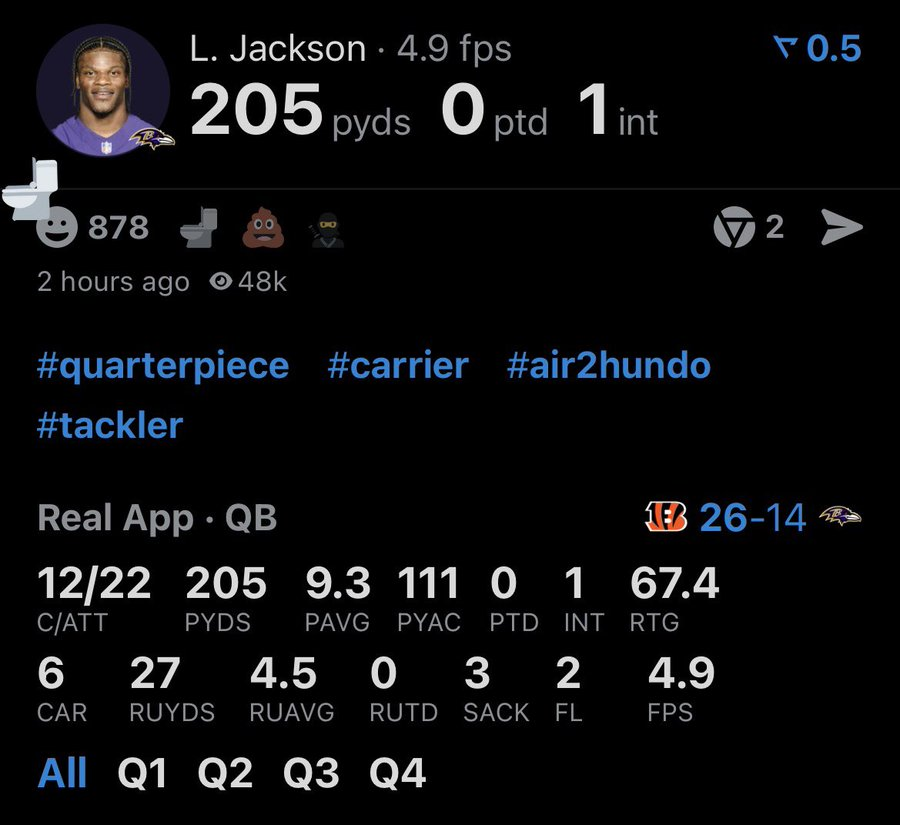Viewport: 900px width, 825px height.
Task: Switch to Q1 stats
Action: (x=142, y=773)
